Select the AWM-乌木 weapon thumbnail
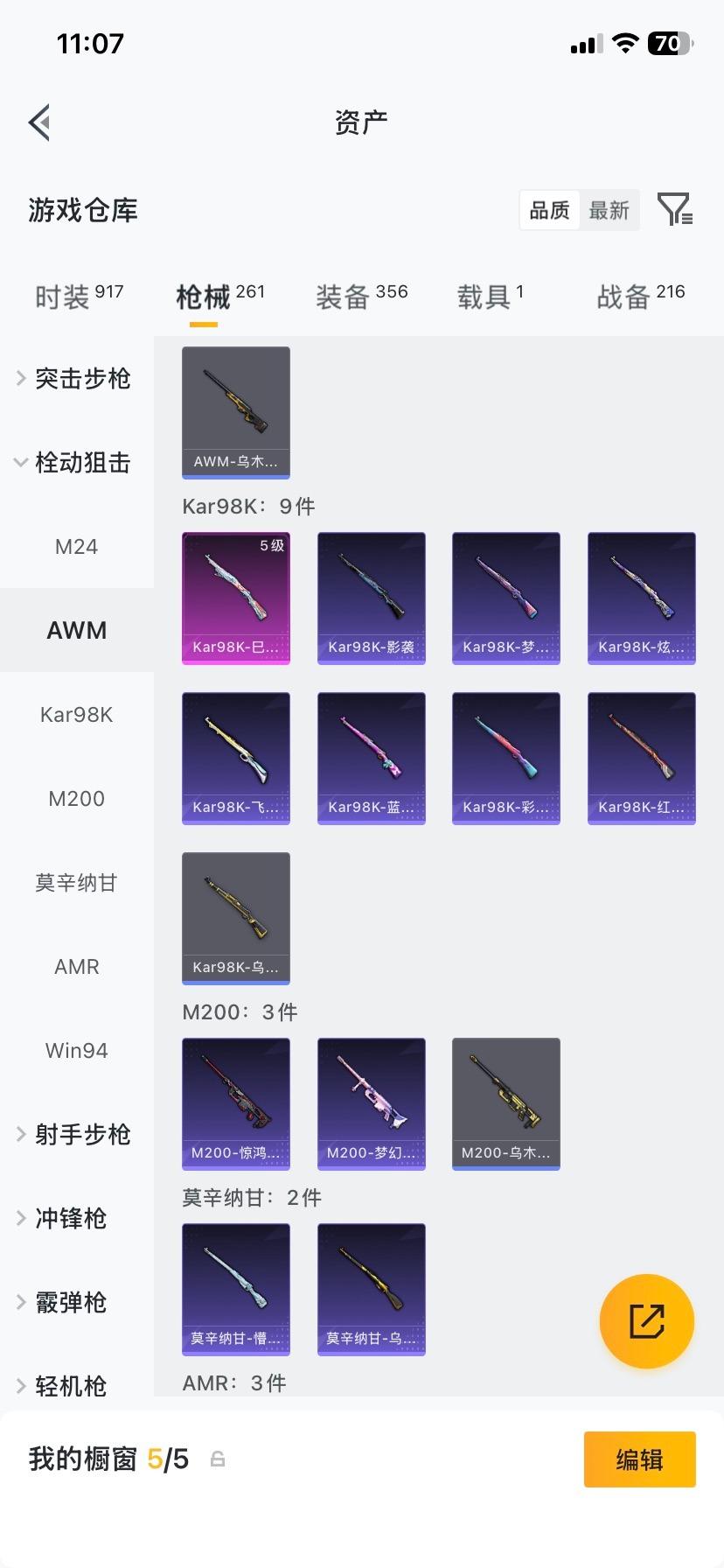 click(x=235, y=413)
